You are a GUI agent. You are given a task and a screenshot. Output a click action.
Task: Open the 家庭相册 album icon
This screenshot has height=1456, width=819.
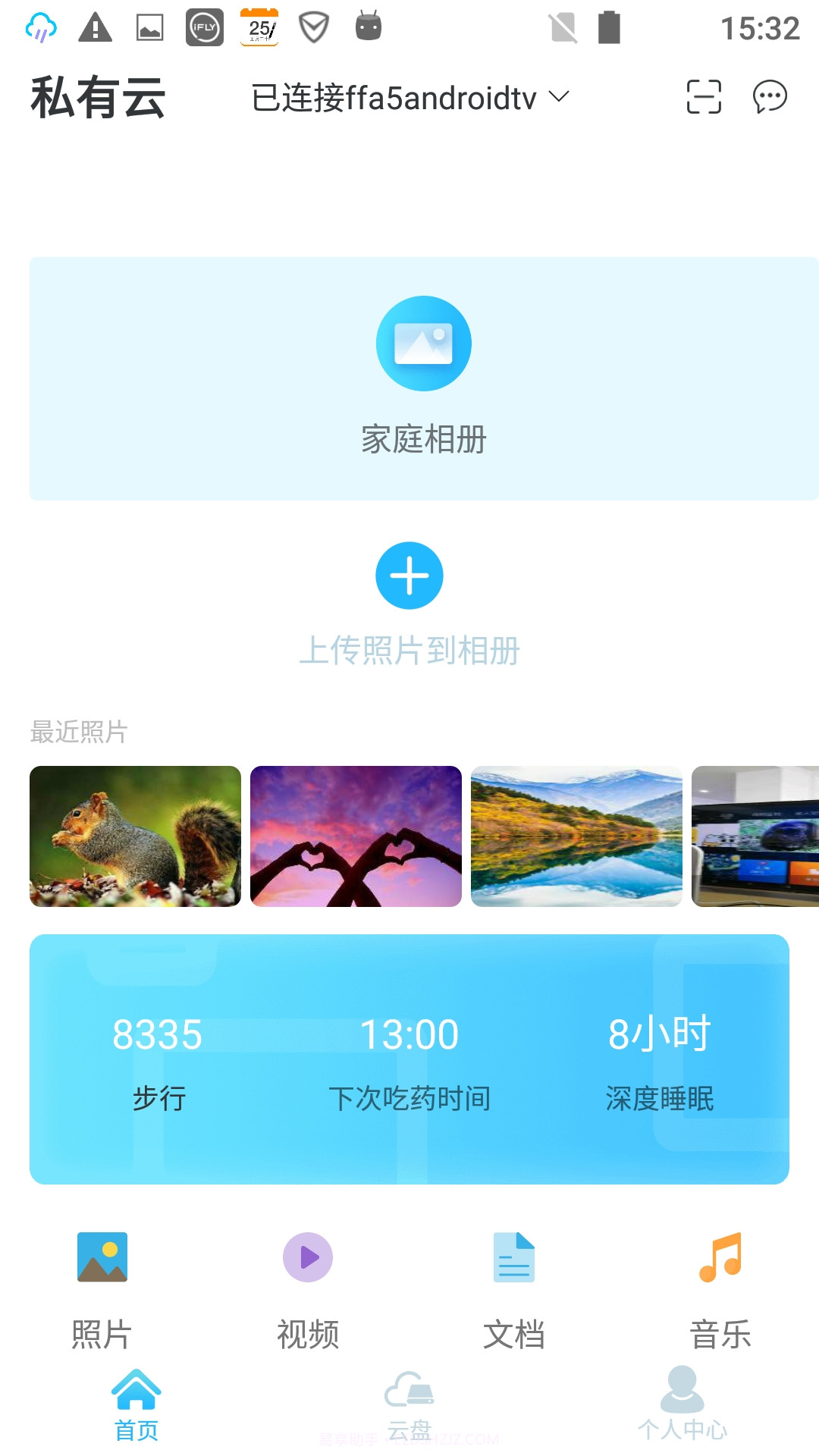[423, 343]
